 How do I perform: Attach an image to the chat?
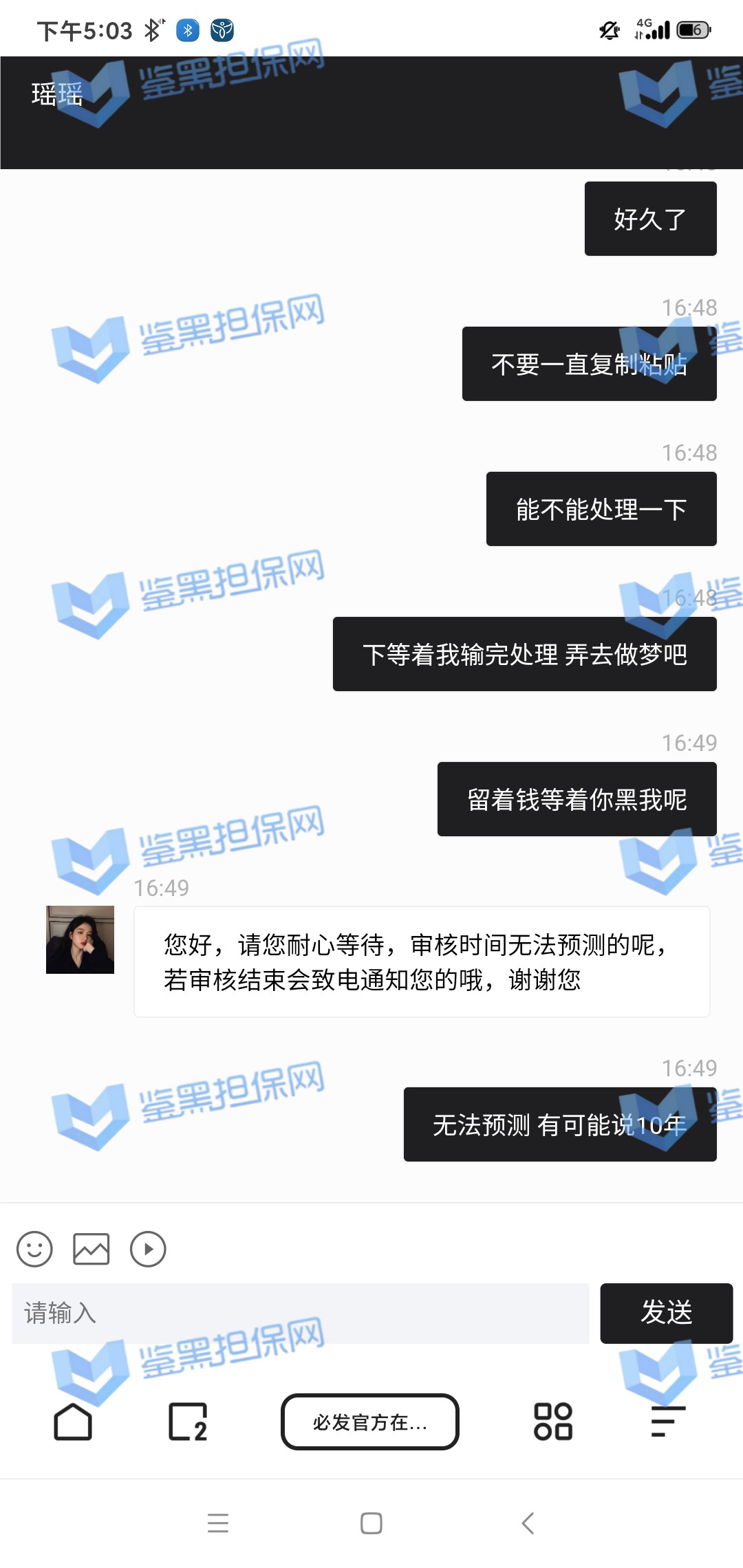(x=91, y=1248)
